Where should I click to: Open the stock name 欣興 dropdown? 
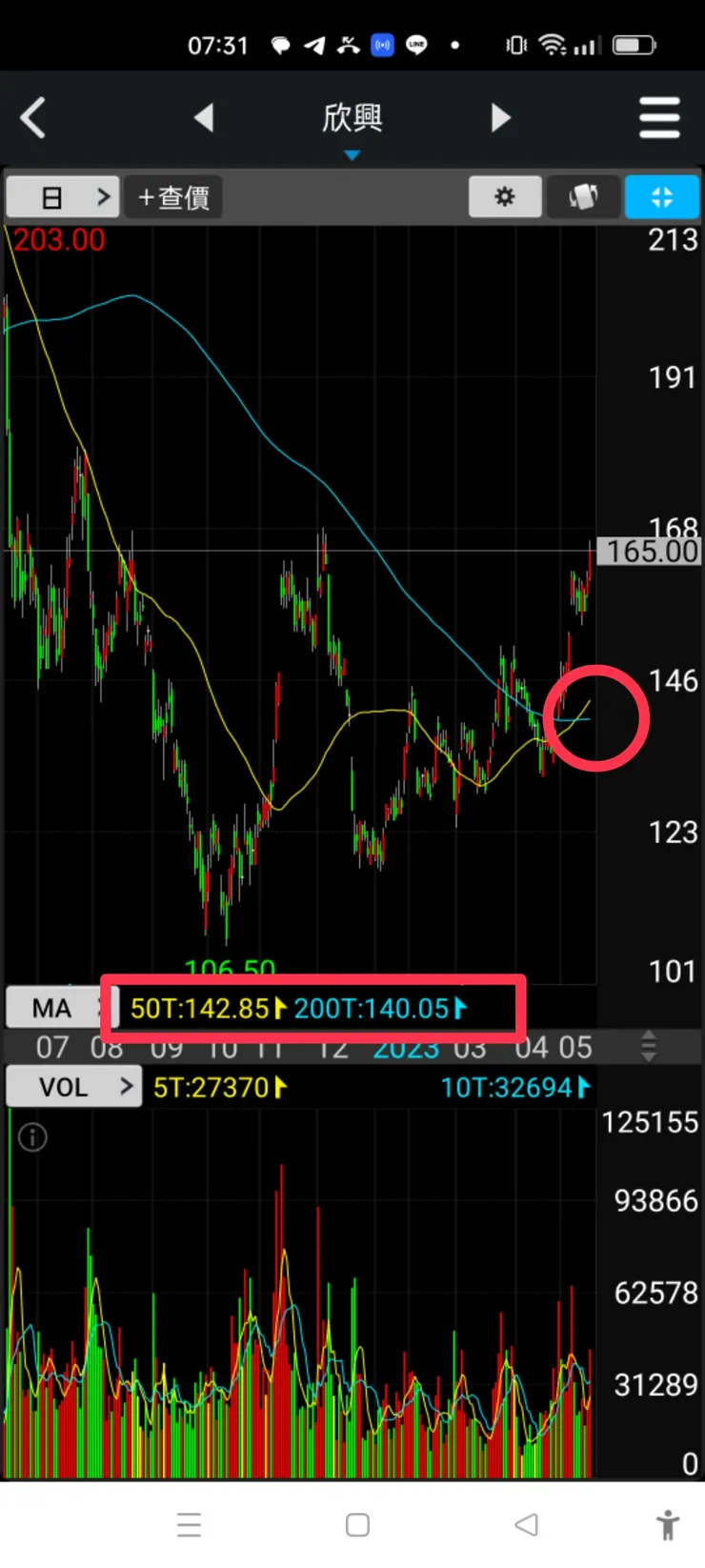pyautogui.click(x=352, y=124)
